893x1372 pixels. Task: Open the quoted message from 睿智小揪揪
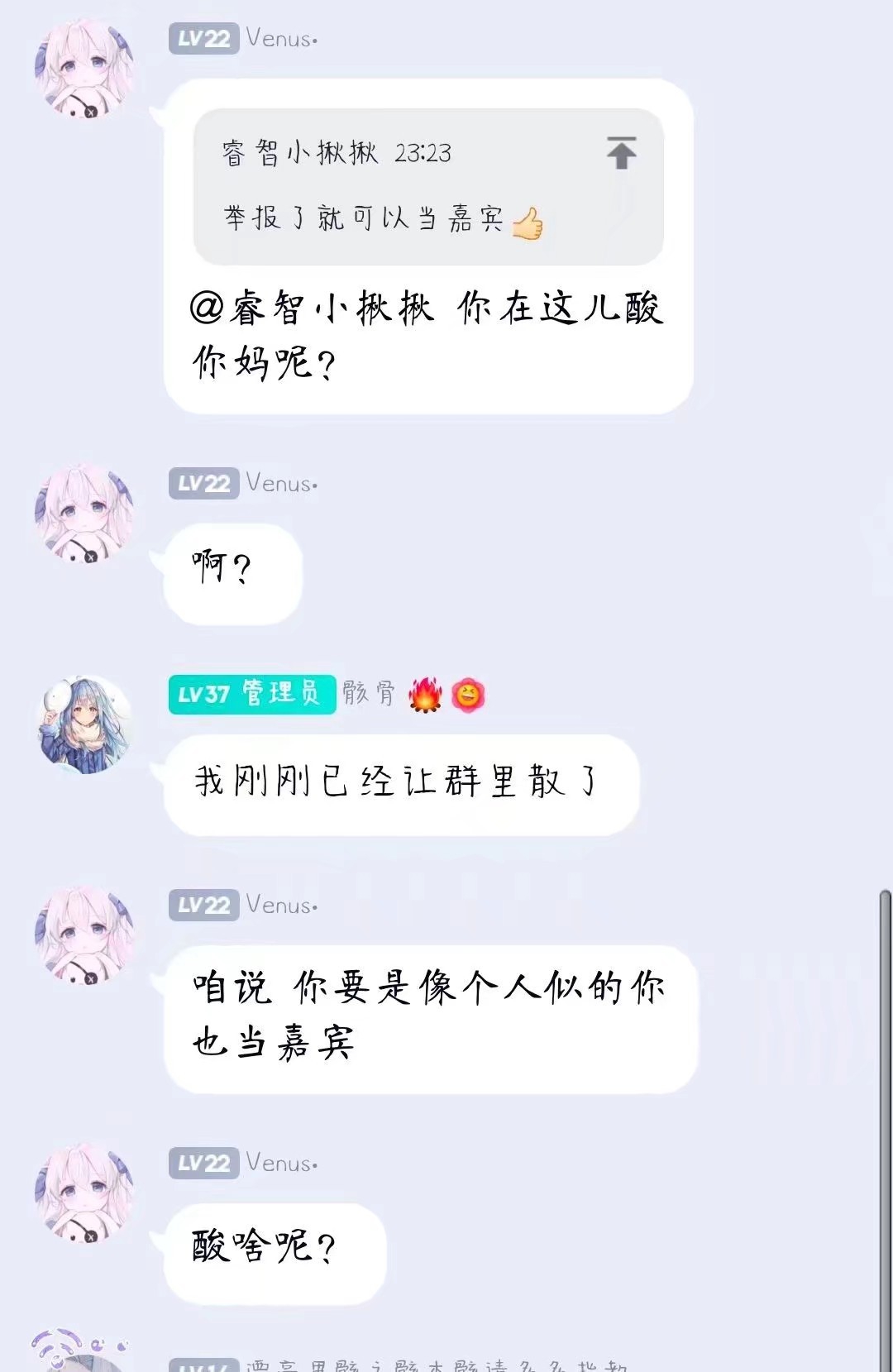(413, 188)
